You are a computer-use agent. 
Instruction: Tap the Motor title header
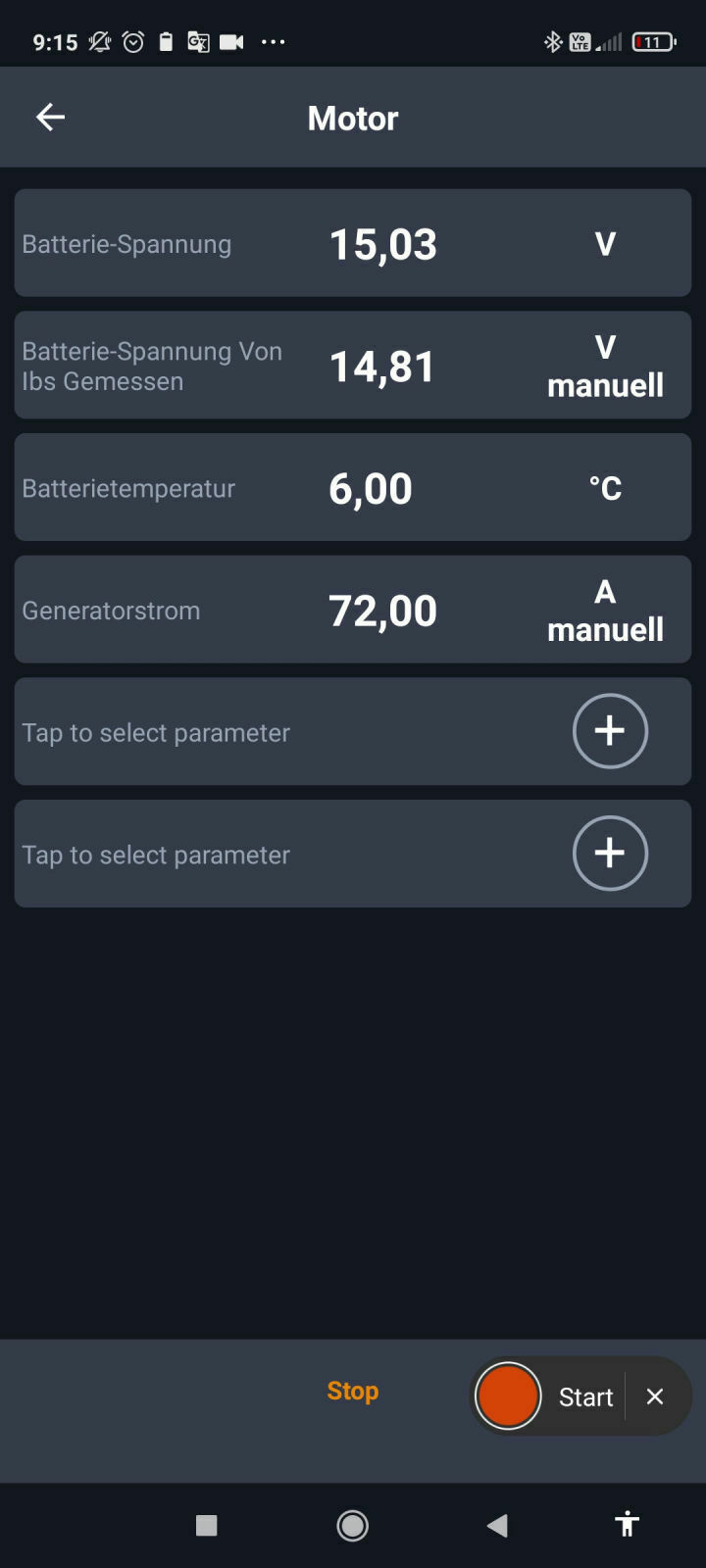(x=353, y=118)
